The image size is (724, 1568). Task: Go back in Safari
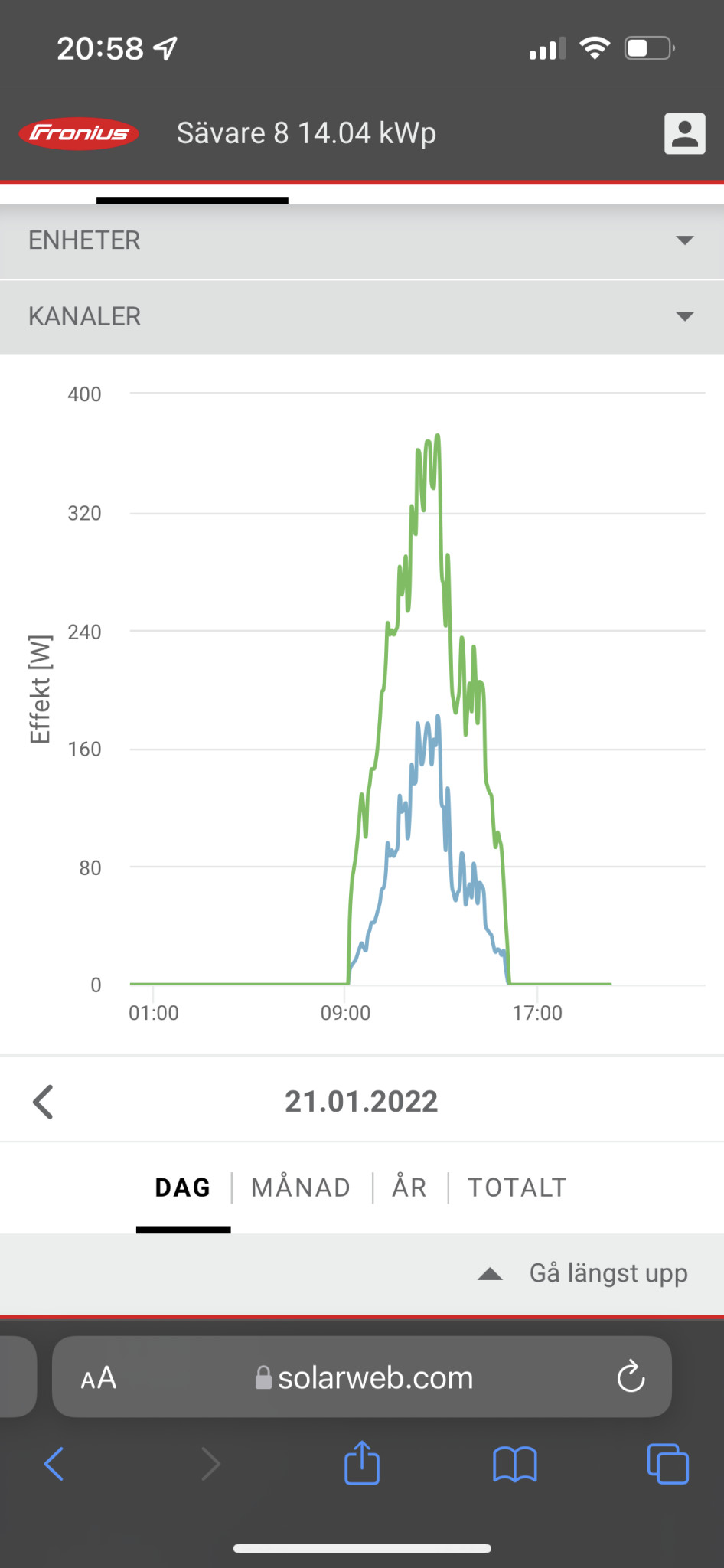point(54,1465)
